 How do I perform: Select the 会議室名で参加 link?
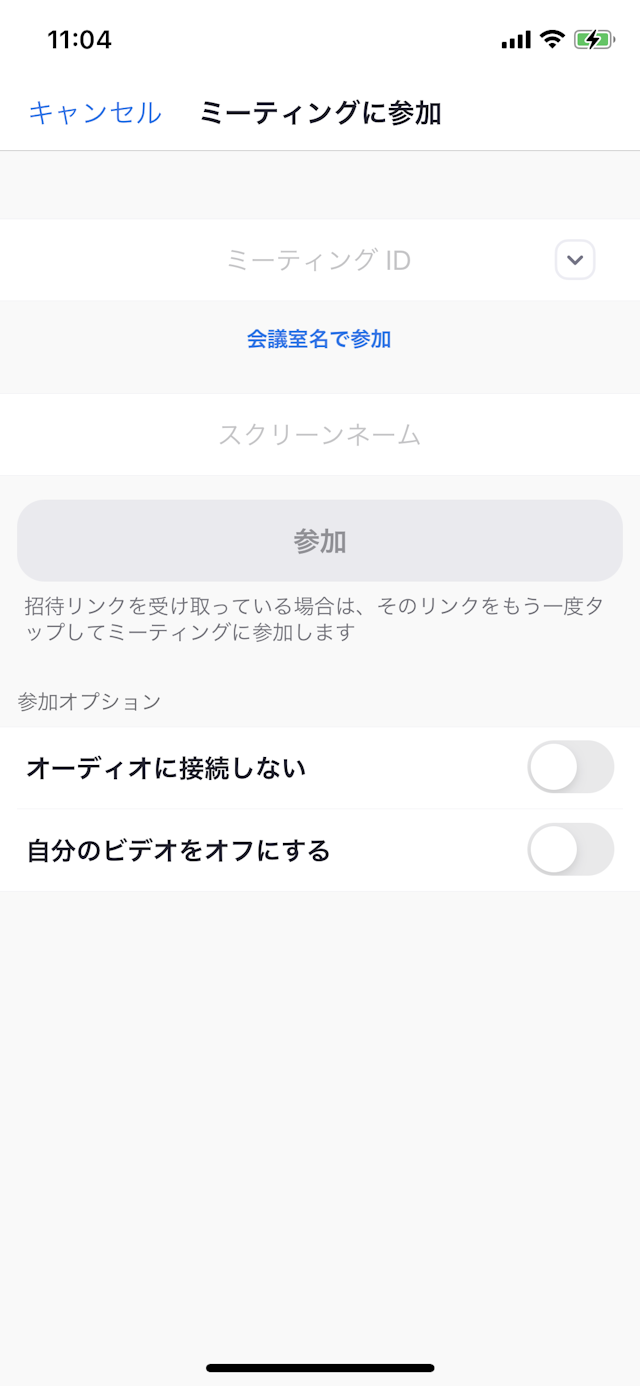[319, 339]
